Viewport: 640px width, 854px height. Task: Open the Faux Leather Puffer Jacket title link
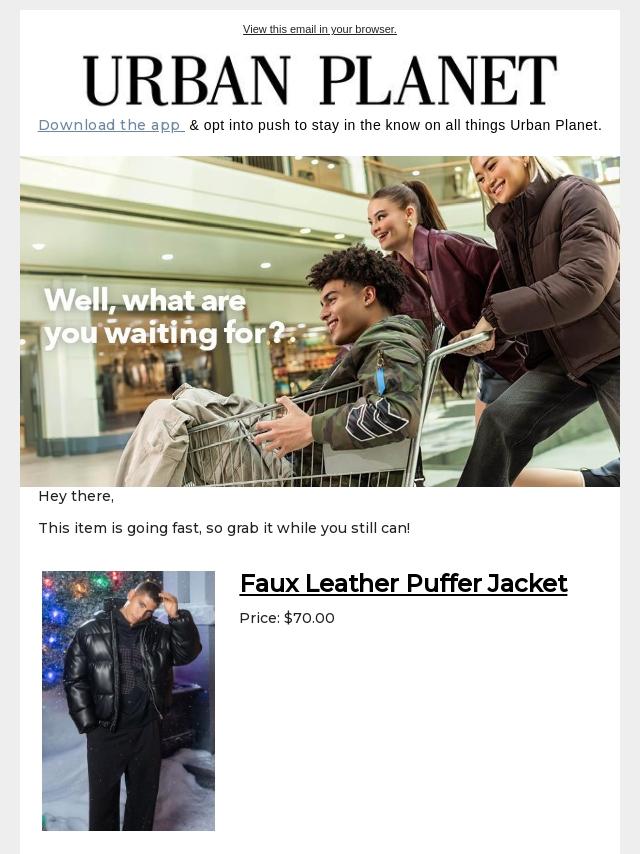(403, 583)
